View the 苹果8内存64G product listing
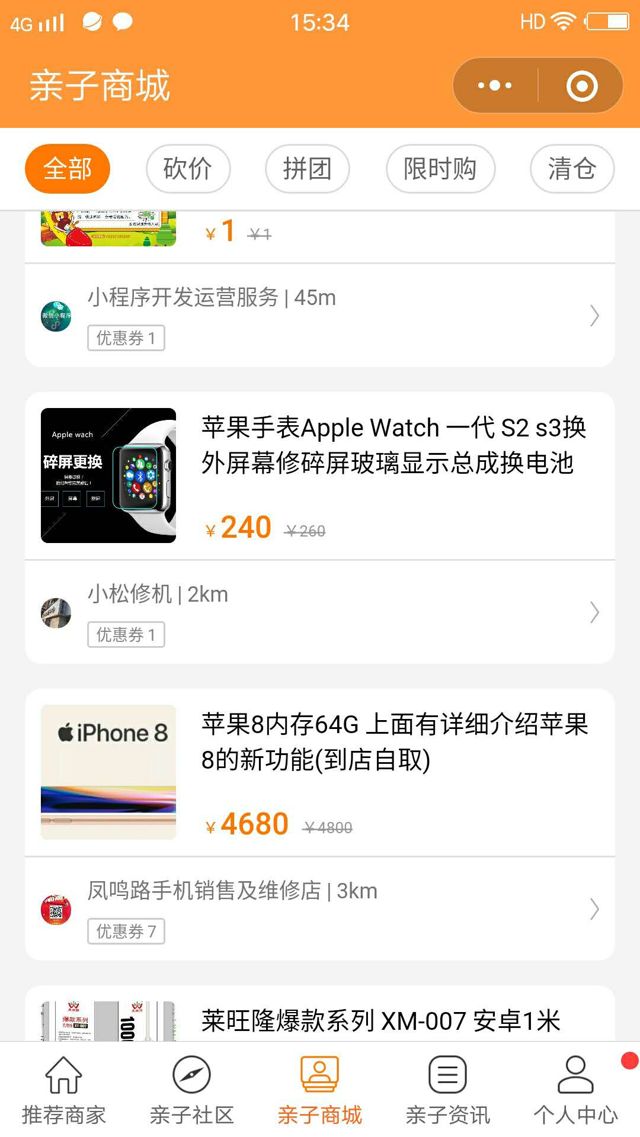Viewport: 640px width, 1137px height. point(394,742)
